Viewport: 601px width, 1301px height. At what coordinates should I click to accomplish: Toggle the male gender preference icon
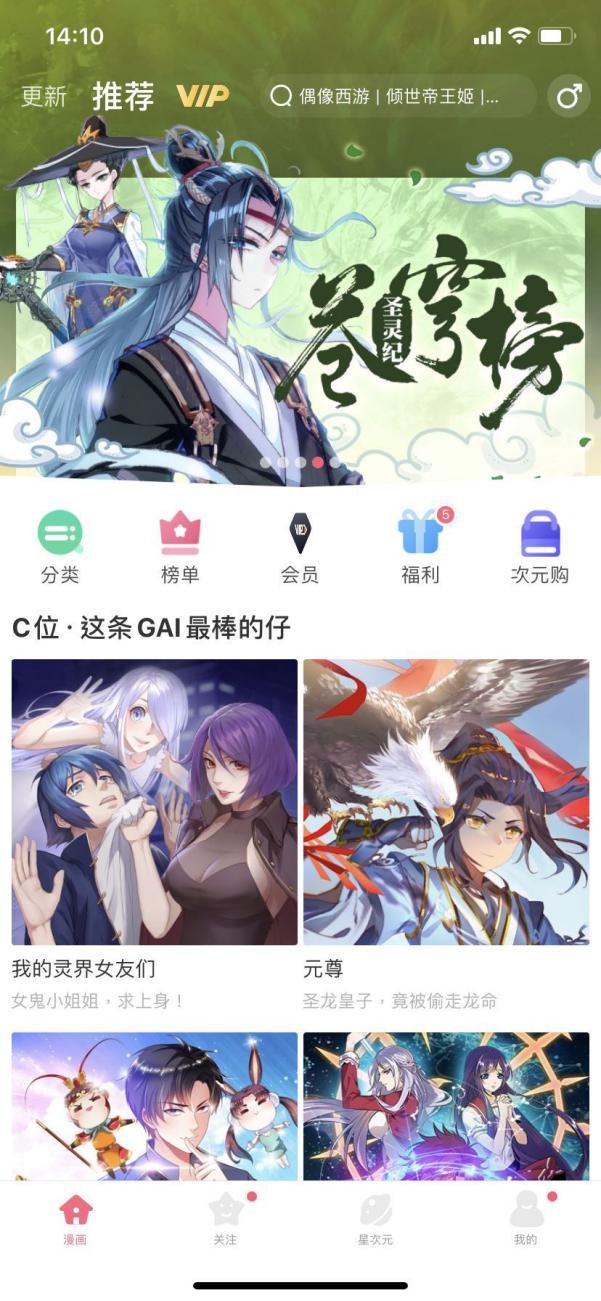click(568, 97)
